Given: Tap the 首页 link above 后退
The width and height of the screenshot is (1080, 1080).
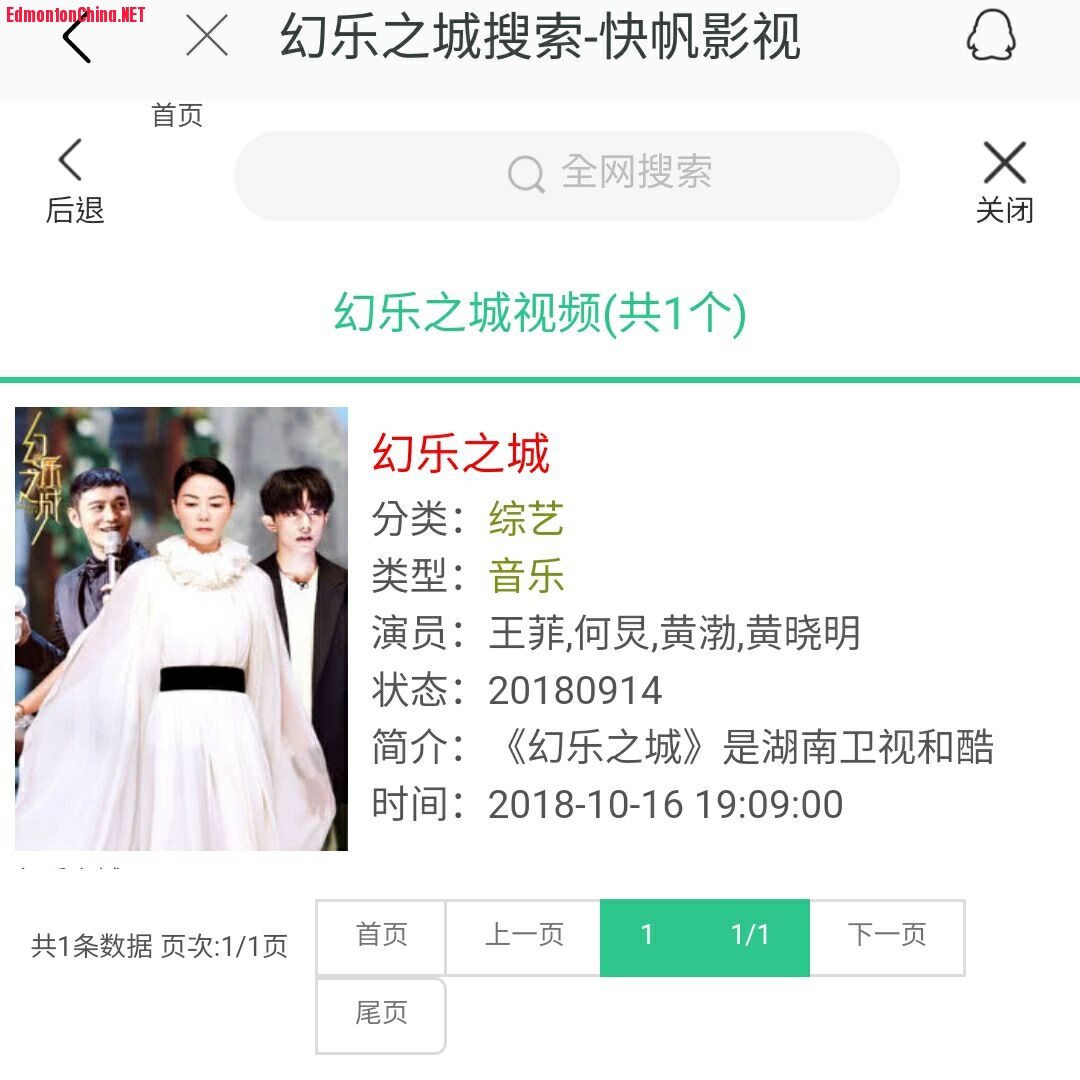Looking at the screenshot, I should (x=177, y=115).
